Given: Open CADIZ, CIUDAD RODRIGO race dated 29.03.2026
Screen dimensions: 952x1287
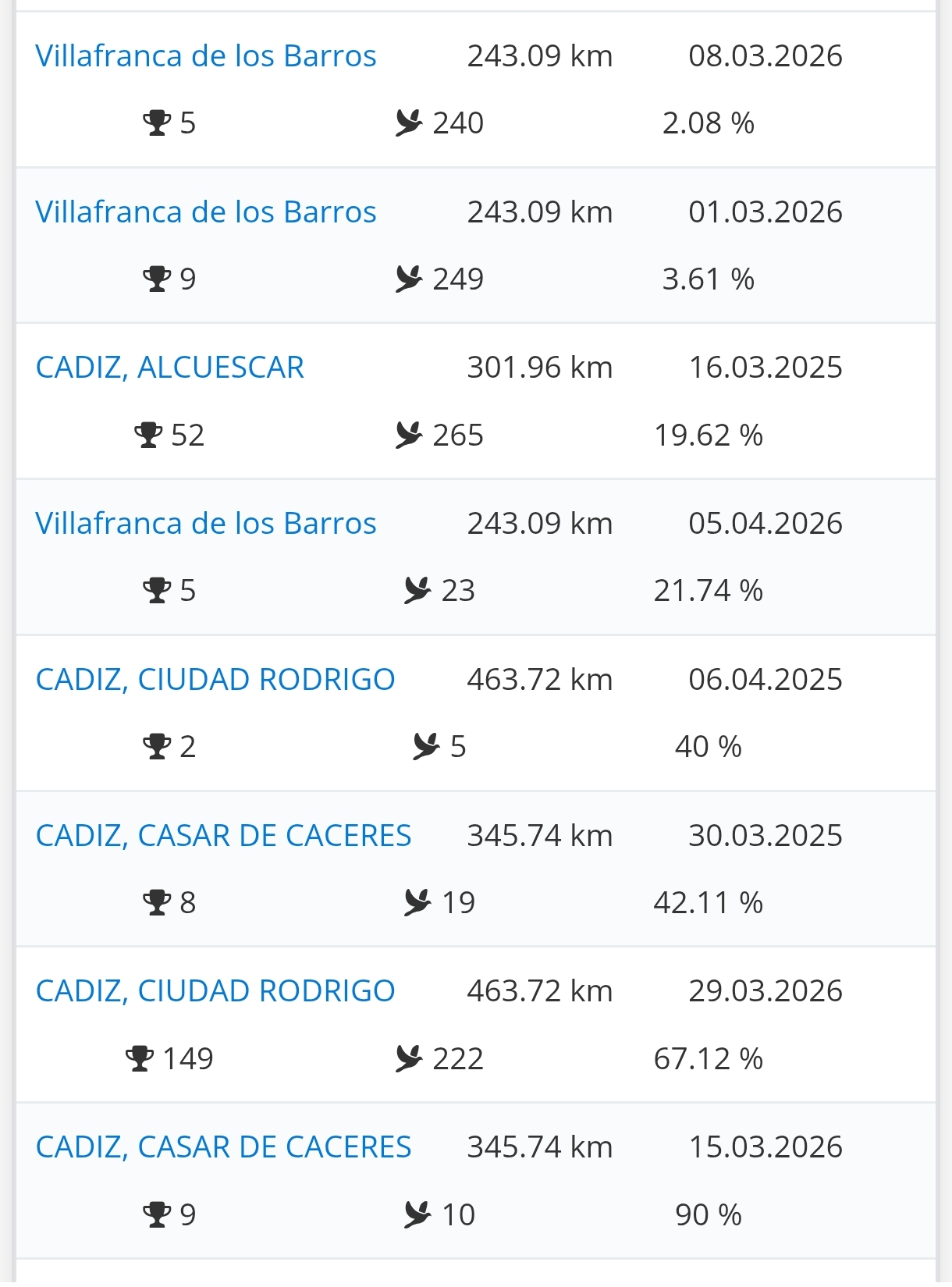Looking at the screenshot, I should pos(215,991).
